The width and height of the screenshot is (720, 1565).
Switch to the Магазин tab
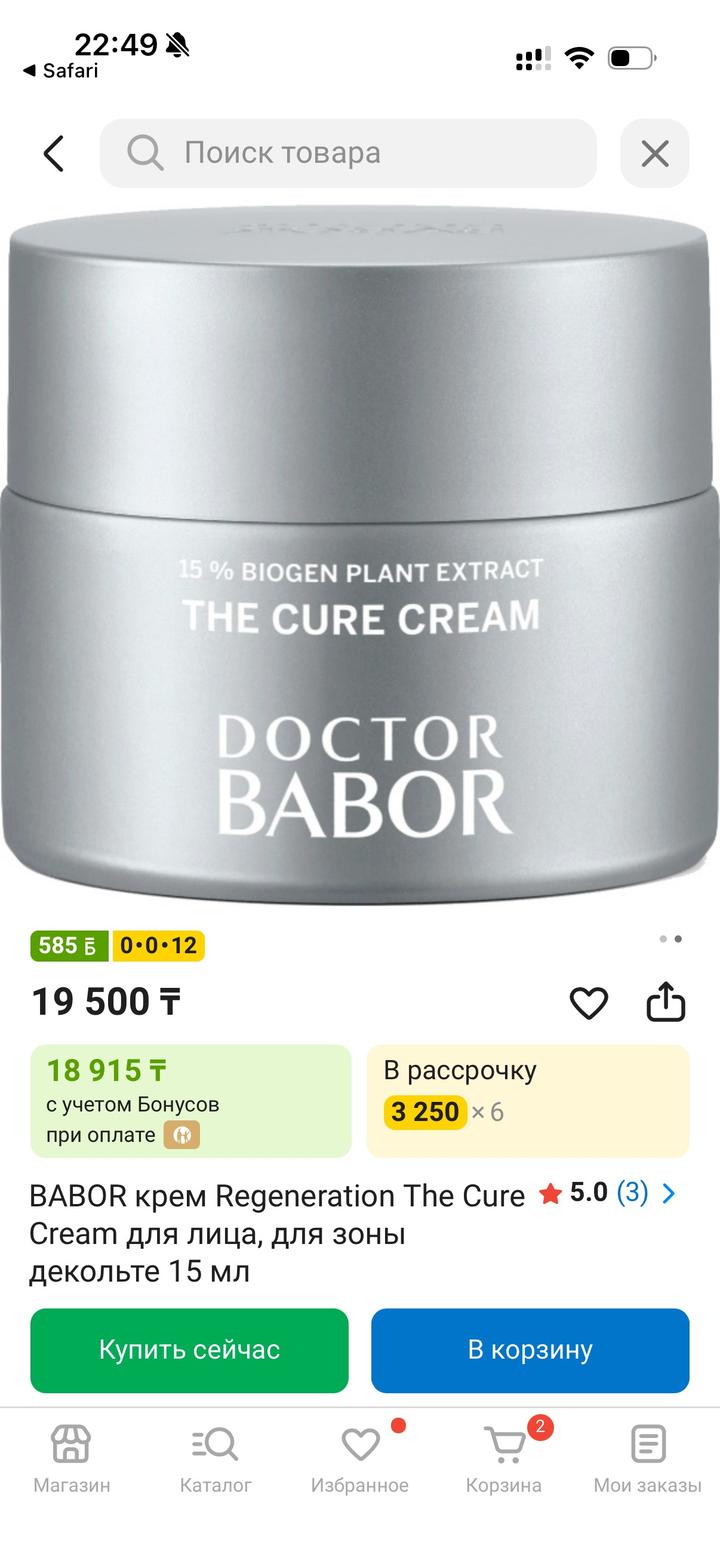72,1460
